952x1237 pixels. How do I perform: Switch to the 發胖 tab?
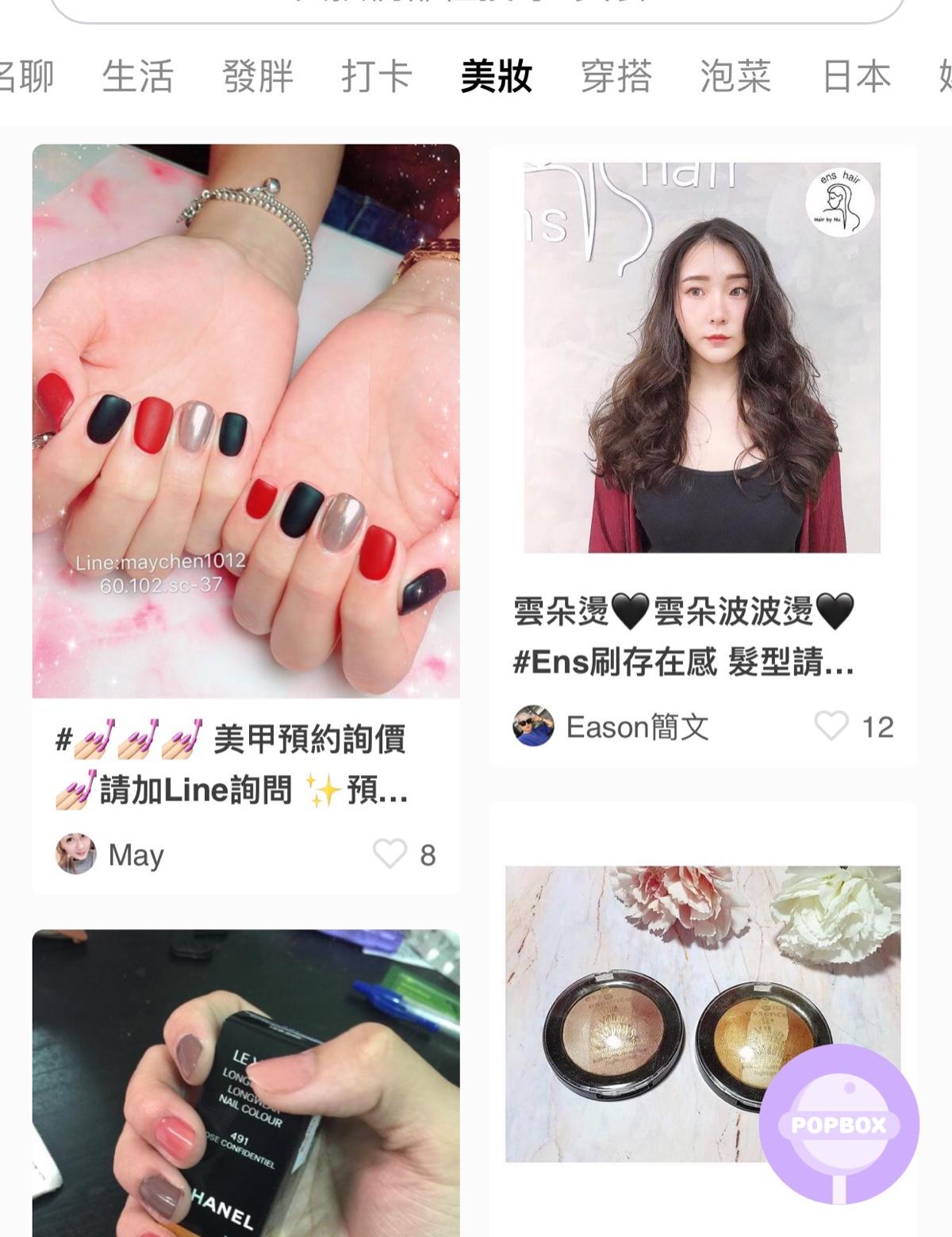coord(258,77)
